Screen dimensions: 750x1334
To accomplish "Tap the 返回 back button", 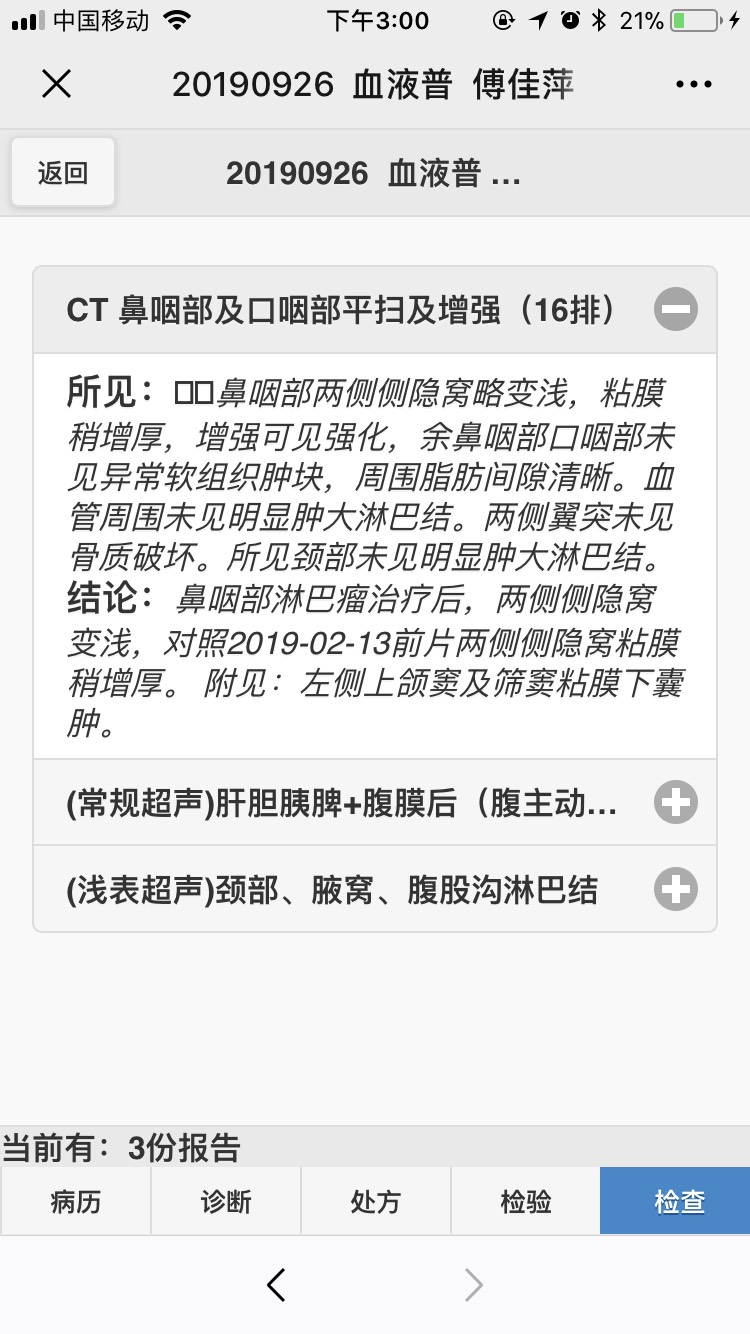I will click(63, 173).
